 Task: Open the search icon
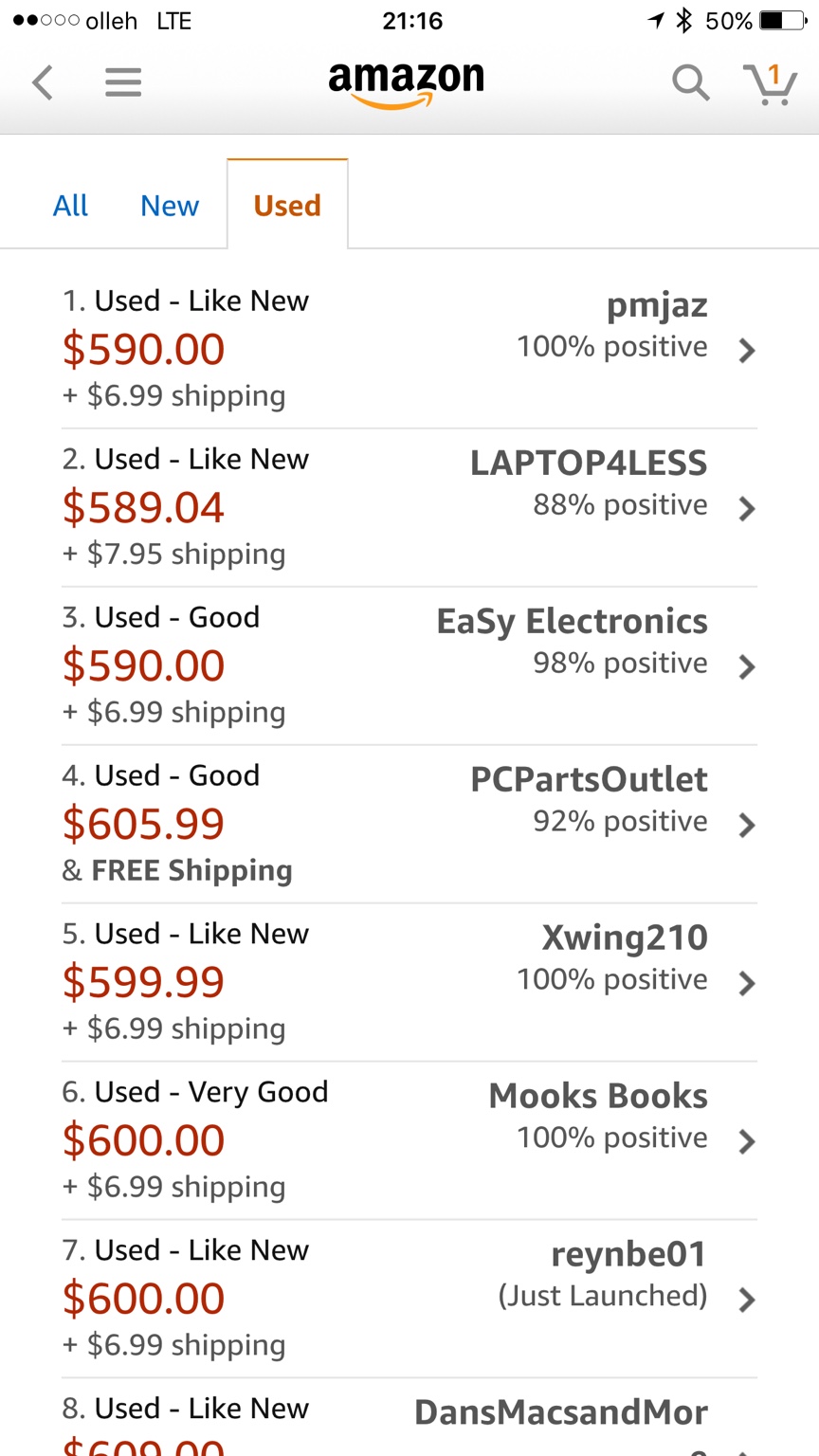click(691, 83)
